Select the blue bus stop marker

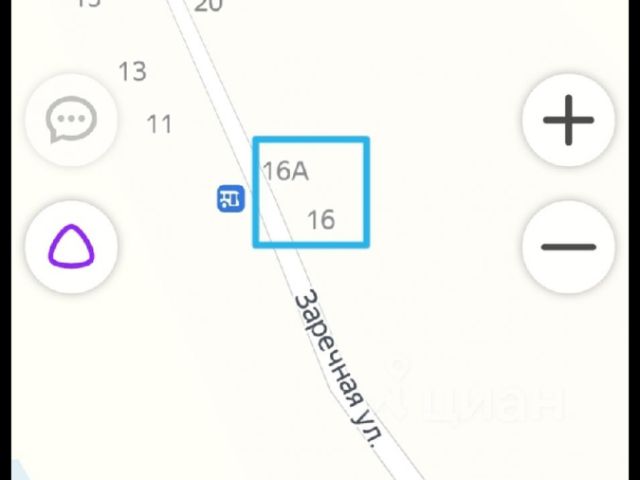230,198
